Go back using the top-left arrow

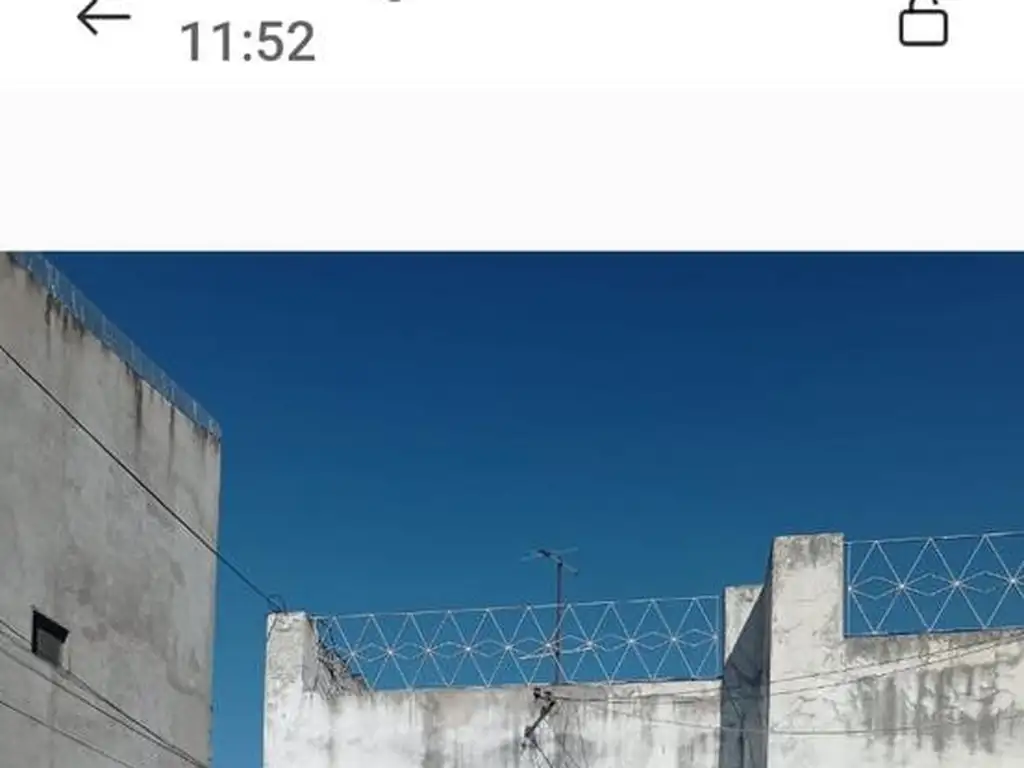click(103, 18)
